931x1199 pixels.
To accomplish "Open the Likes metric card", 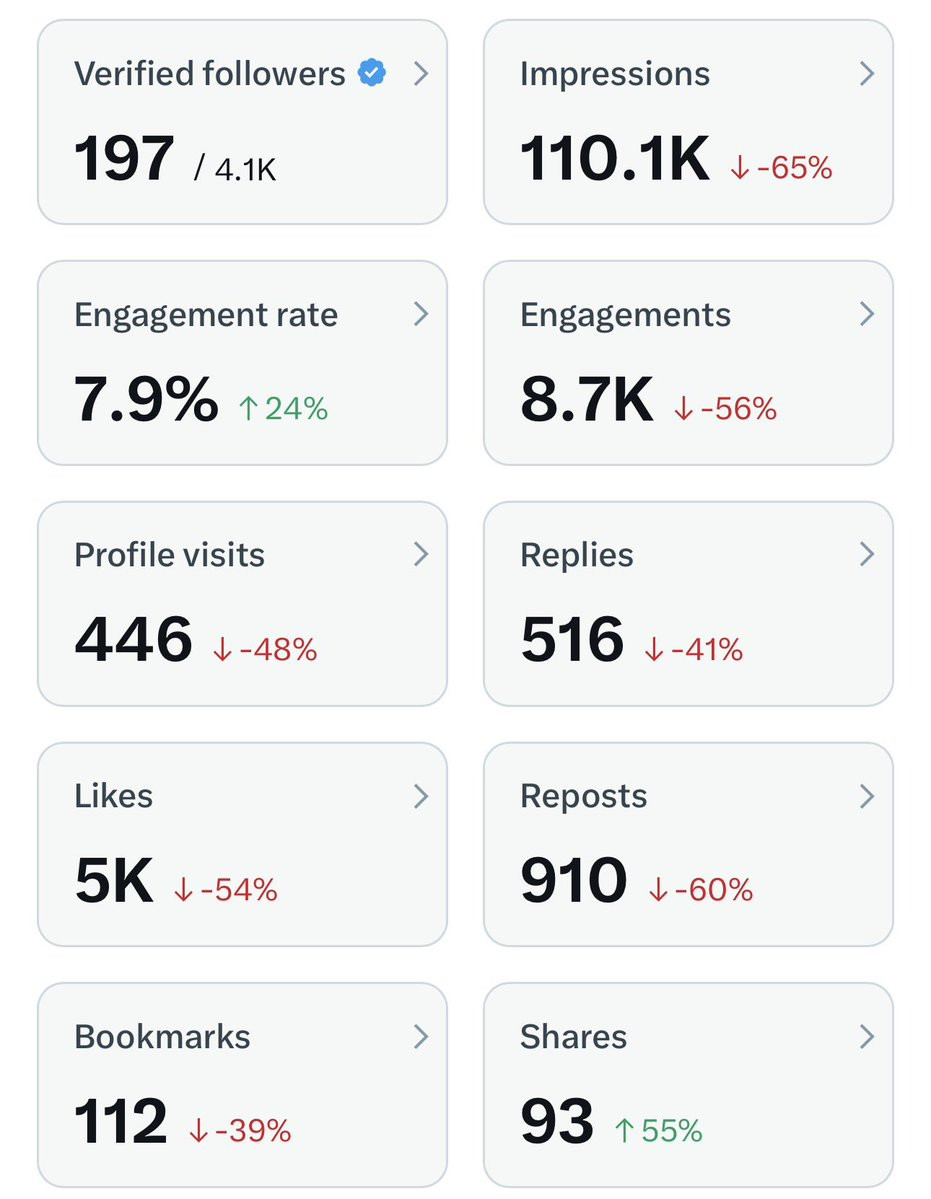I will click(x=242, y=844).
